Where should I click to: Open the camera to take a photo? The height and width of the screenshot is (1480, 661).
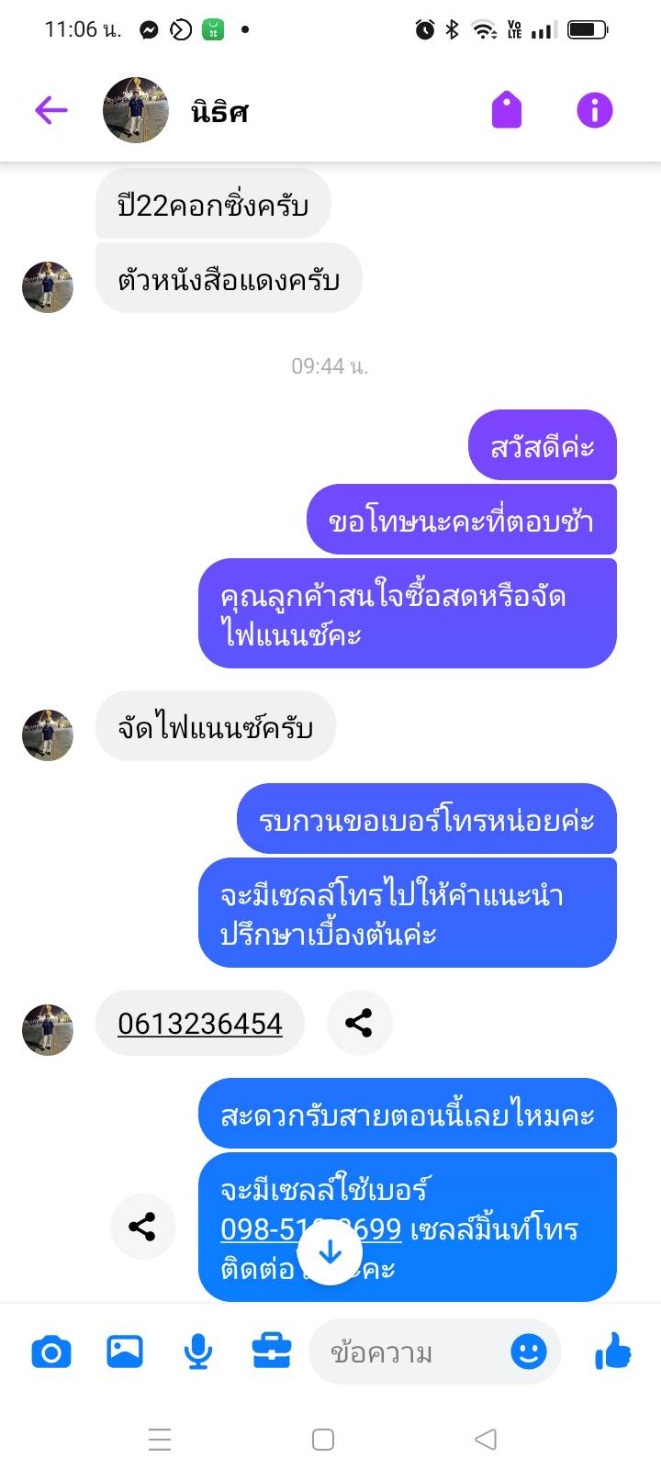click(51, 1353)
